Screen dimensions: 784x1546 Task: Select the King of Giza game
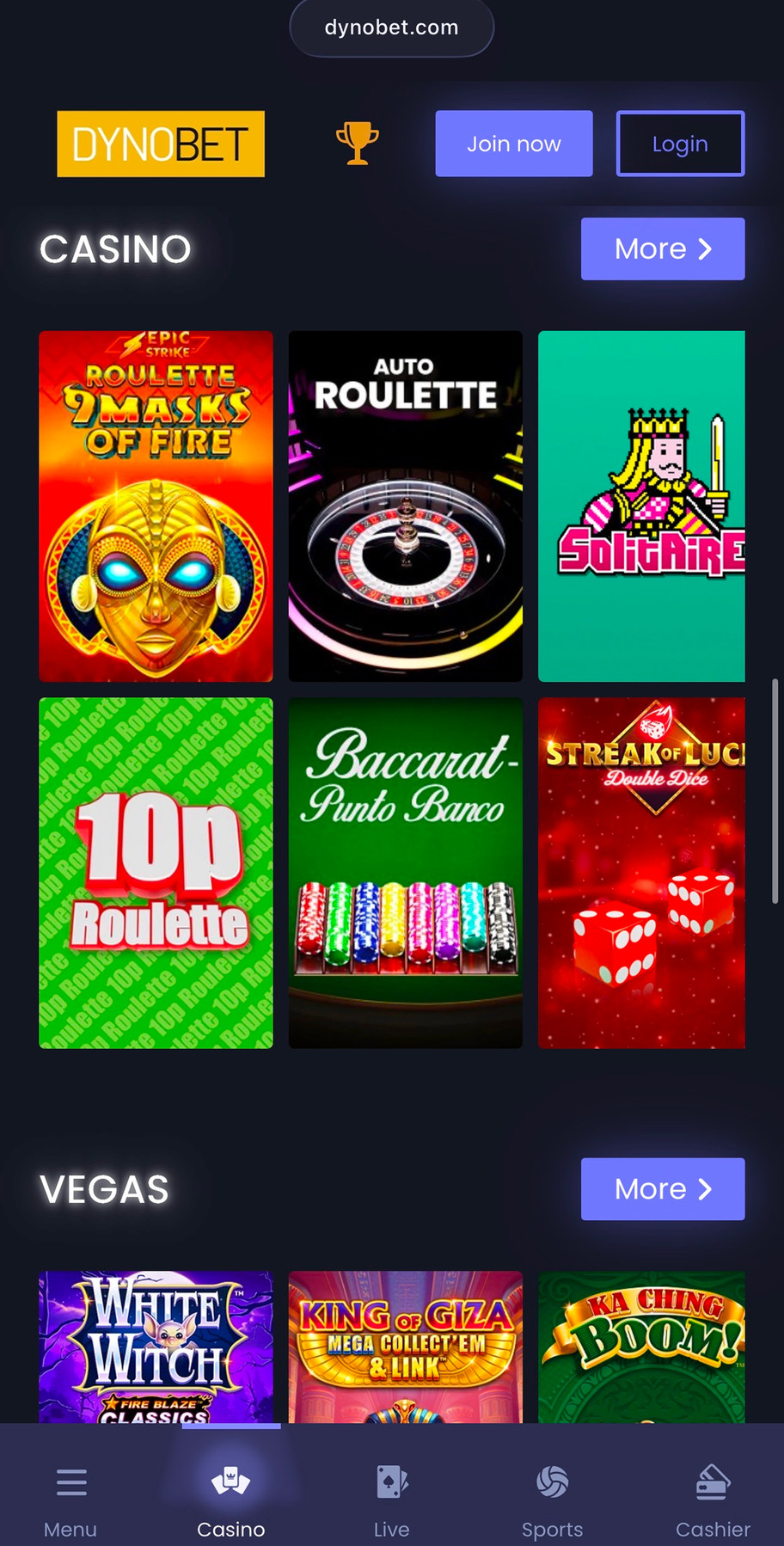[405, 1346]
